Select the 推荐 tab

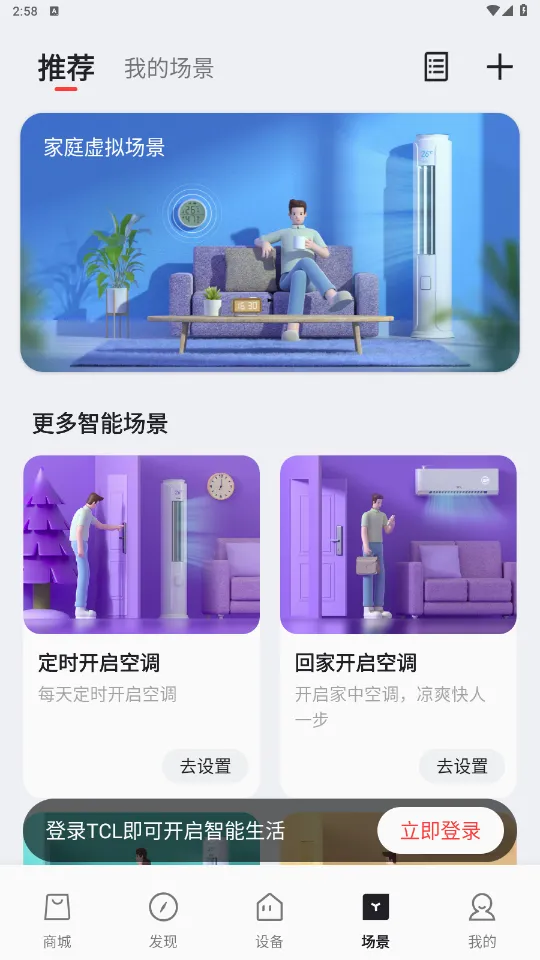tap(66, 67)
